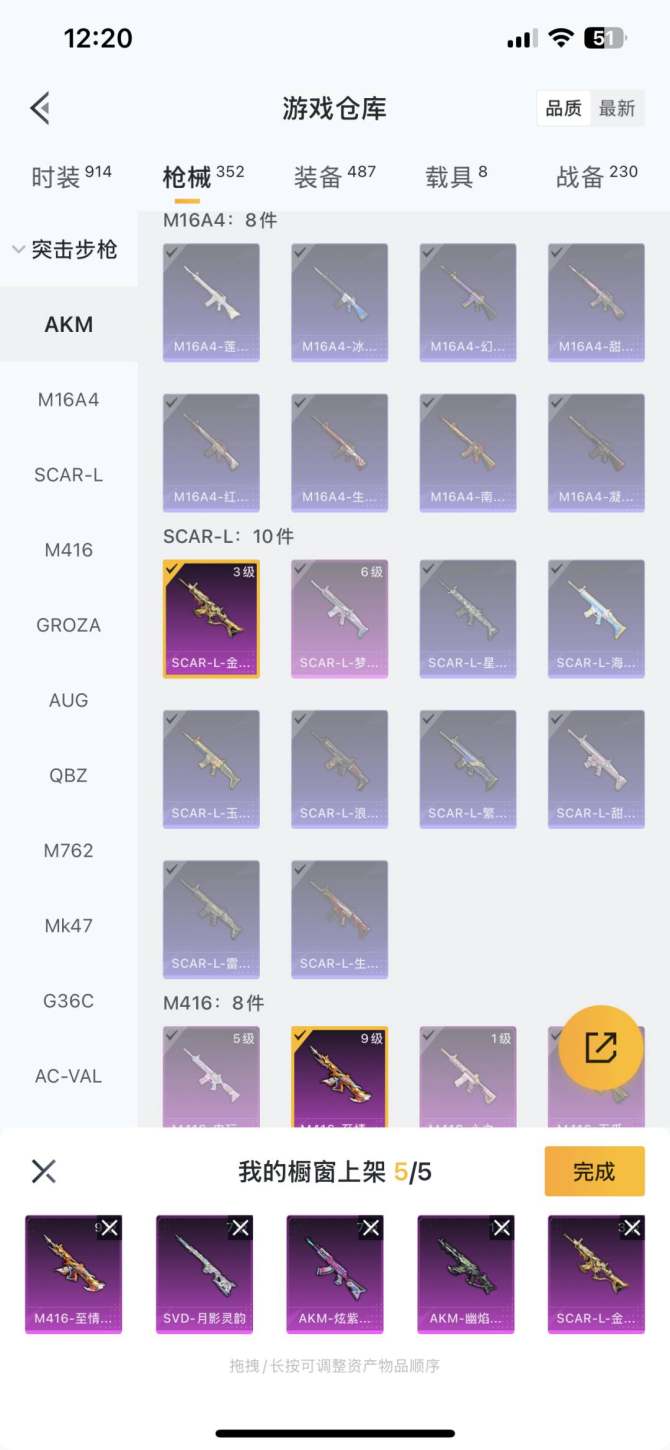Sort by 品质
This screenshot has width=670, height=1450.
[x=563, y=108]
